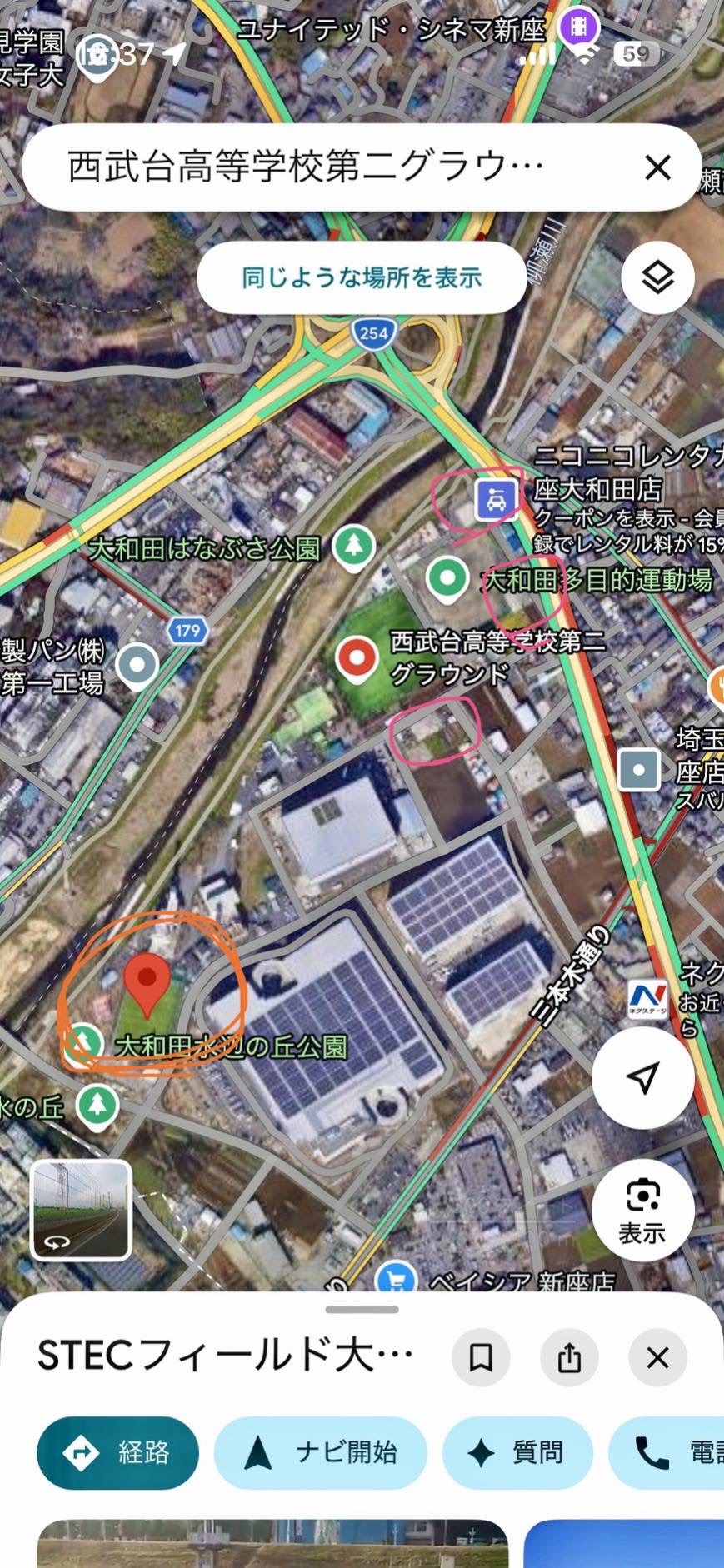Tap ニコニコレンタカー car rental pin
This screenshot has height=1568, width=724.
click(495, 500)
